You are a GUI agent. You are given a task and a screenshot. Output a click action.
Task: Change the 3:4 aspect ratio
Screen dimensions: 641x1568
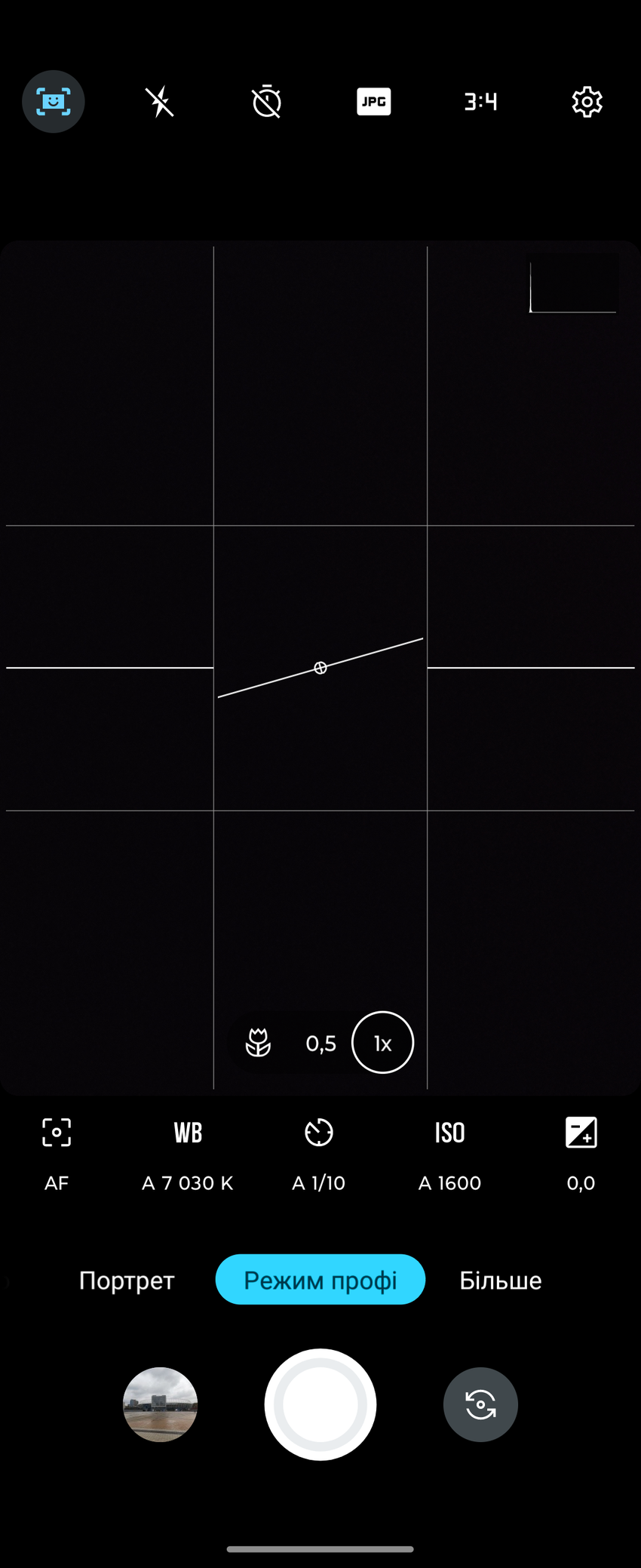click(x=480, y=101)
